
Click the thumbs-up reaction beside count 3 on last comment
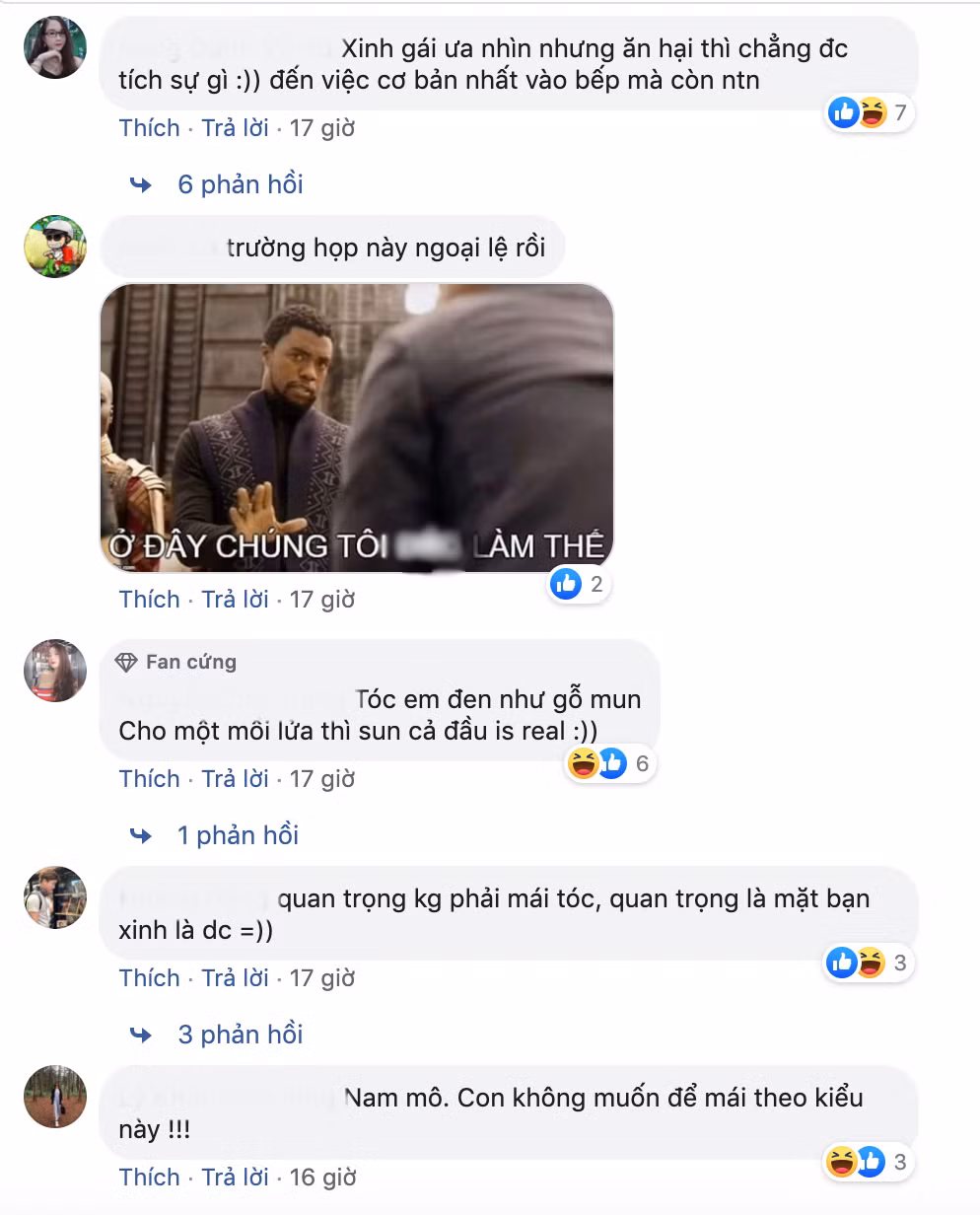coord(869,1162)
